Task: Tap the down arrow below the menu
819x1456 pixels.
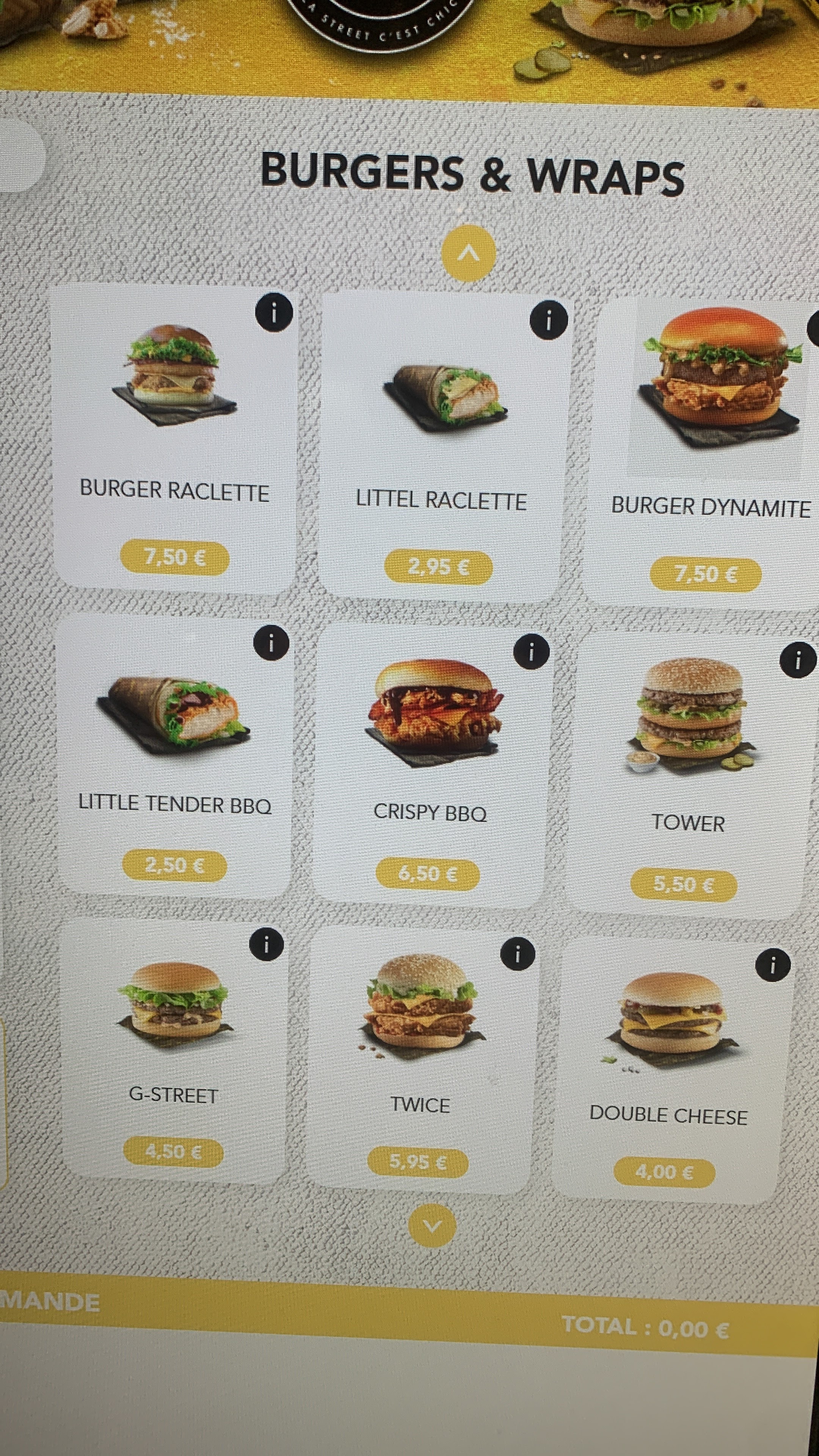Action: tap(432, 1225)
